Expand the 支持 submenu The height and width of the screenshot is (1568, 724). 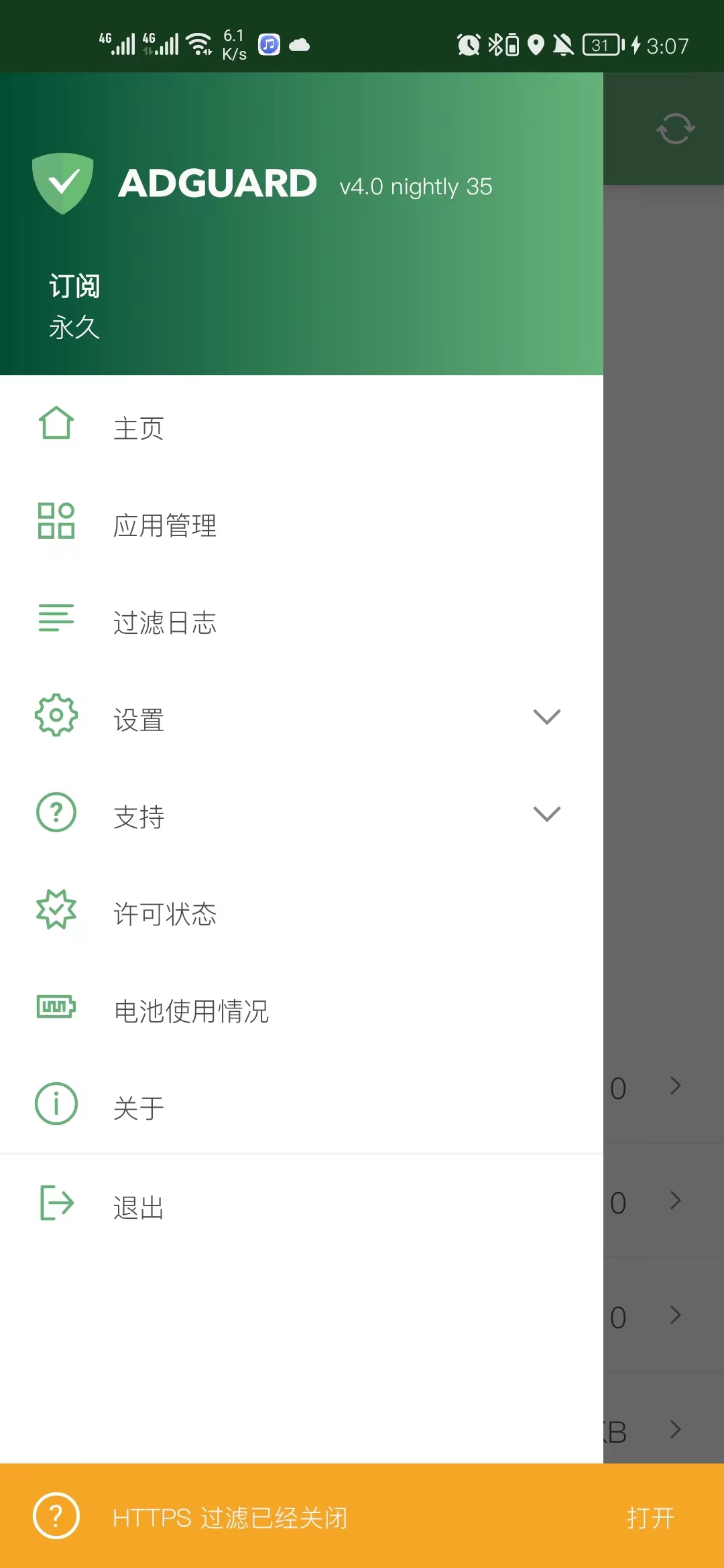[546, 813]
